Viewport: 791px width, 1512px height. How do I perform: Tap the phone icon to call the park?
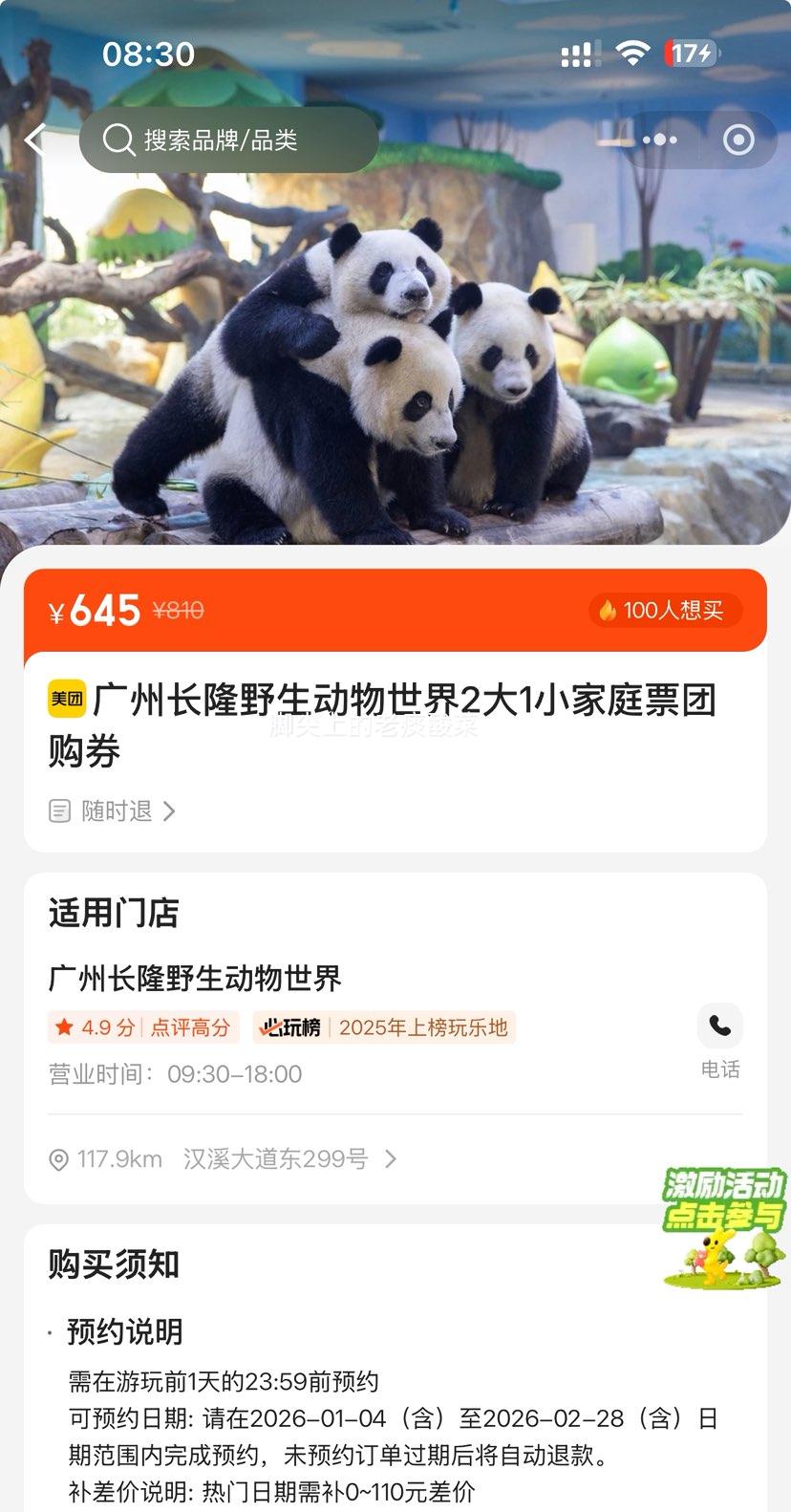(x=719, y=1026)
